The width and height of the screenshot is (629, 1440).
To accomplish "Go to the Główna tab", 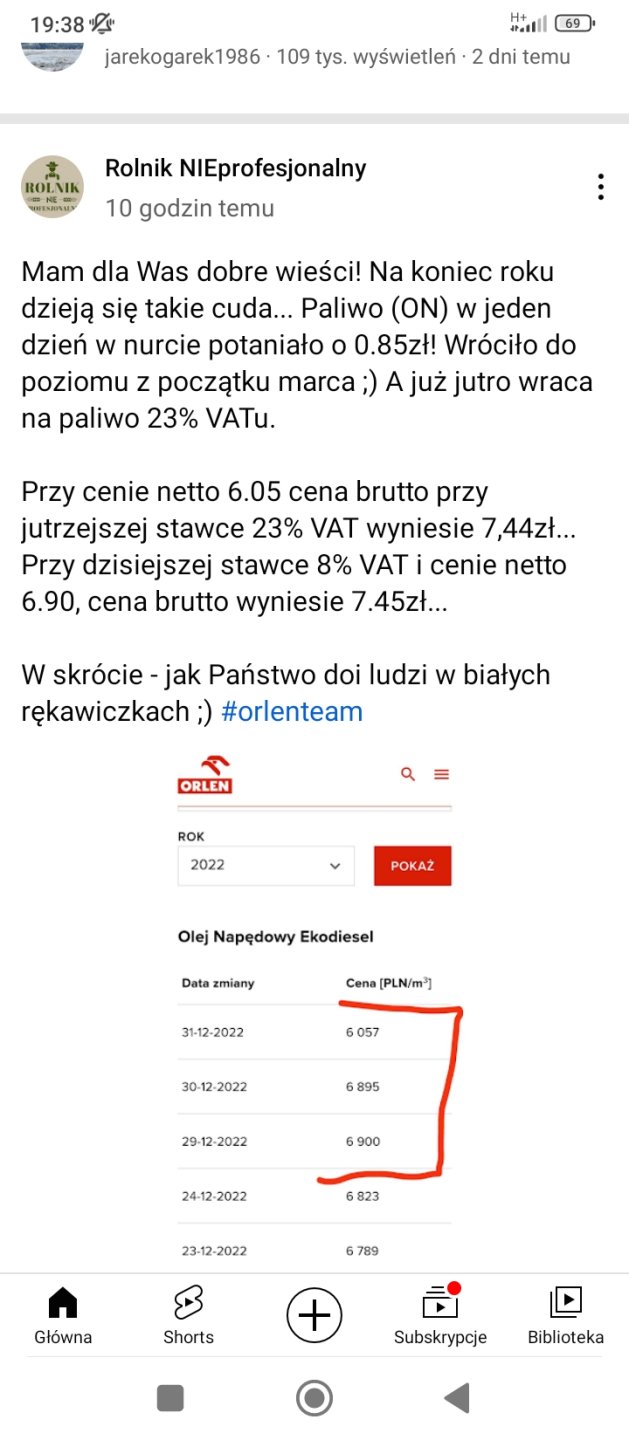I will (x=63, y=1315).
